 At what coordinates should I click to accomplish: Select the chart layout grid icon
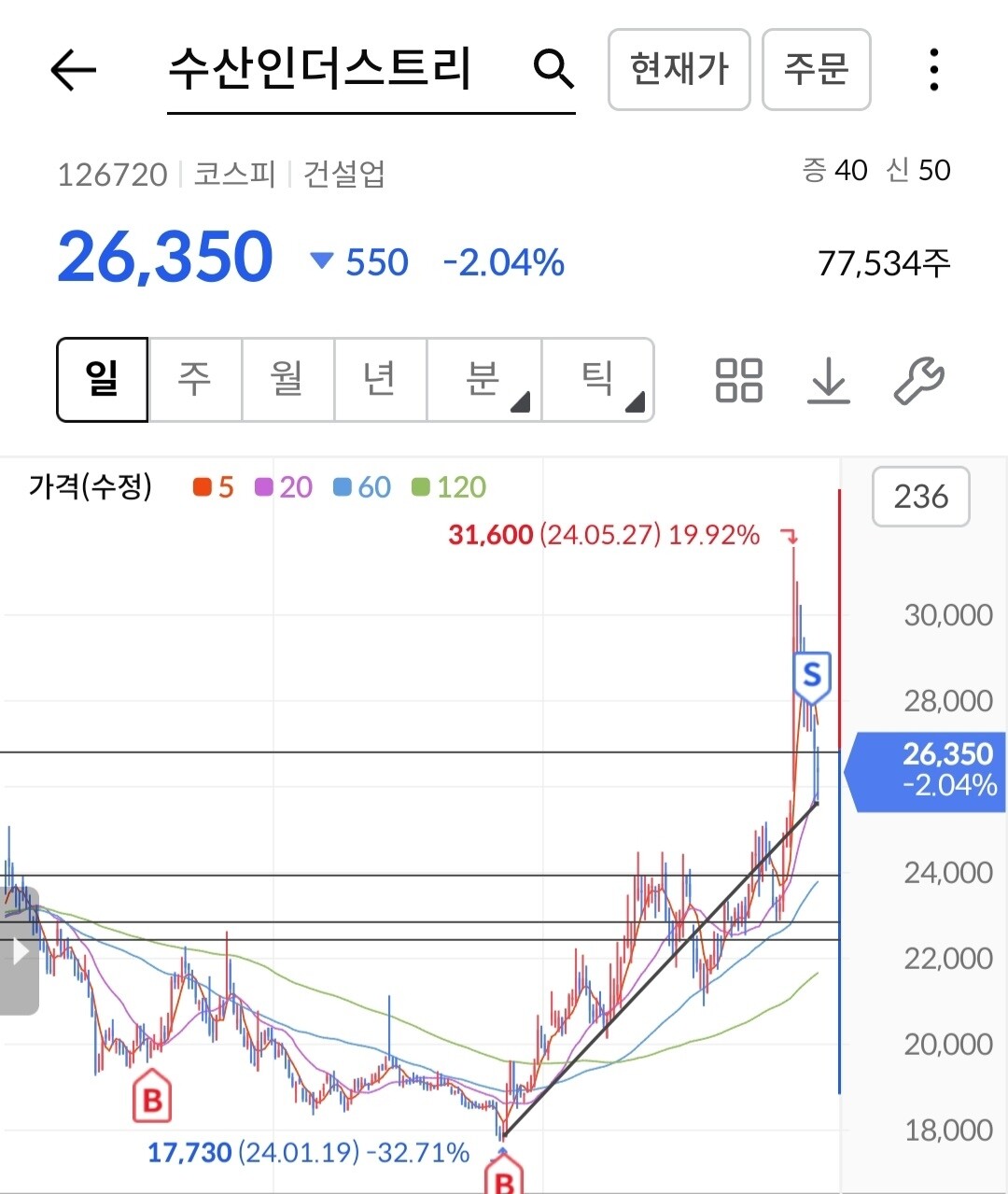(738, 380)
